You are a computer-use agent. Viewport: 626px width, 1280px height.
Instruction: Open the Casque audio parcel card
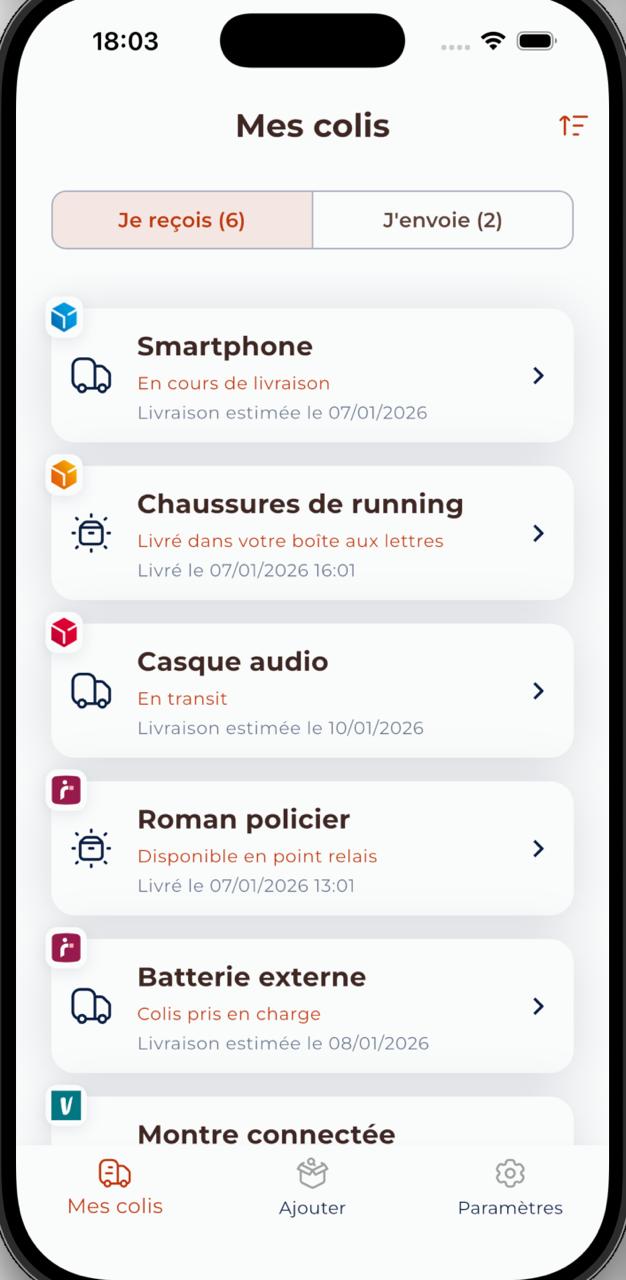[312, 691]
